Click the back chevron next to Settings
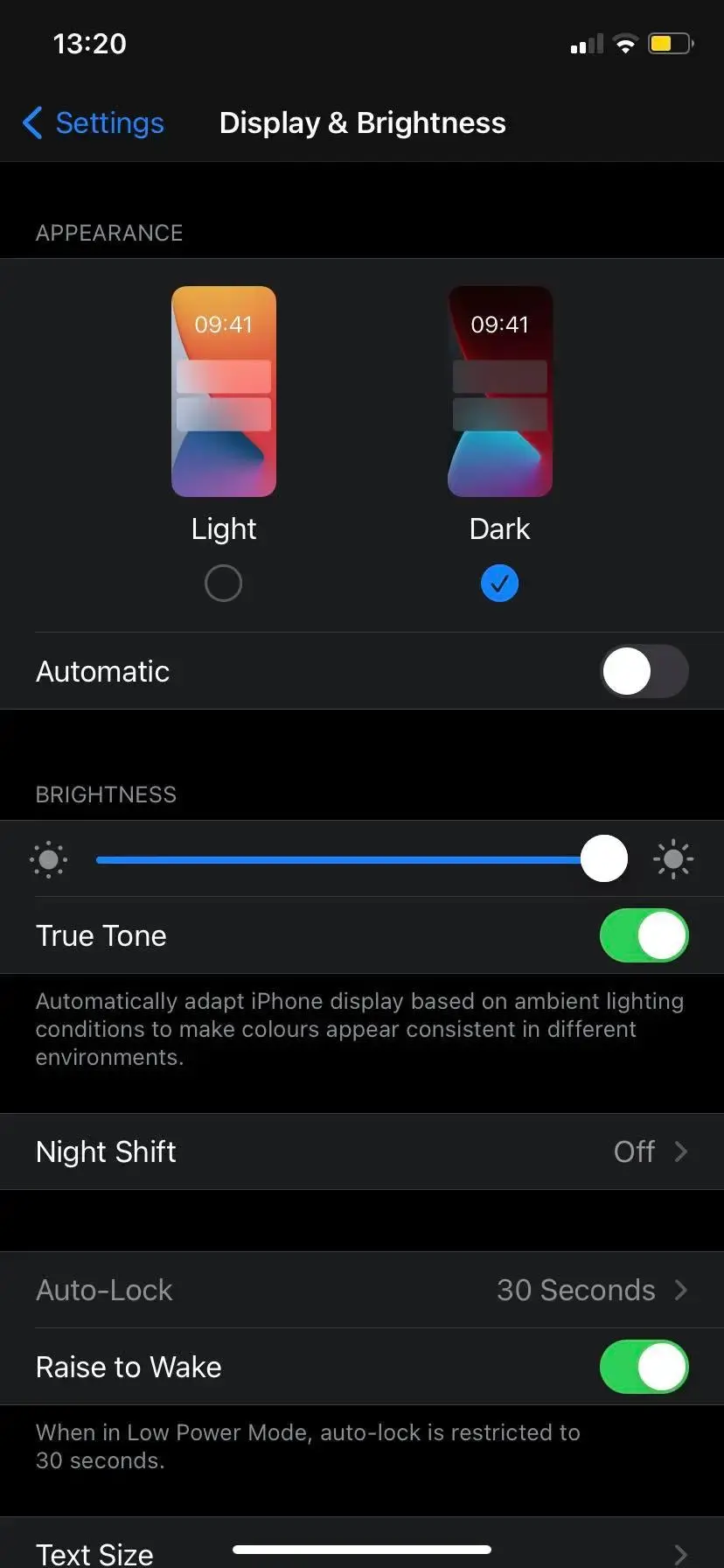 (31, 123)
